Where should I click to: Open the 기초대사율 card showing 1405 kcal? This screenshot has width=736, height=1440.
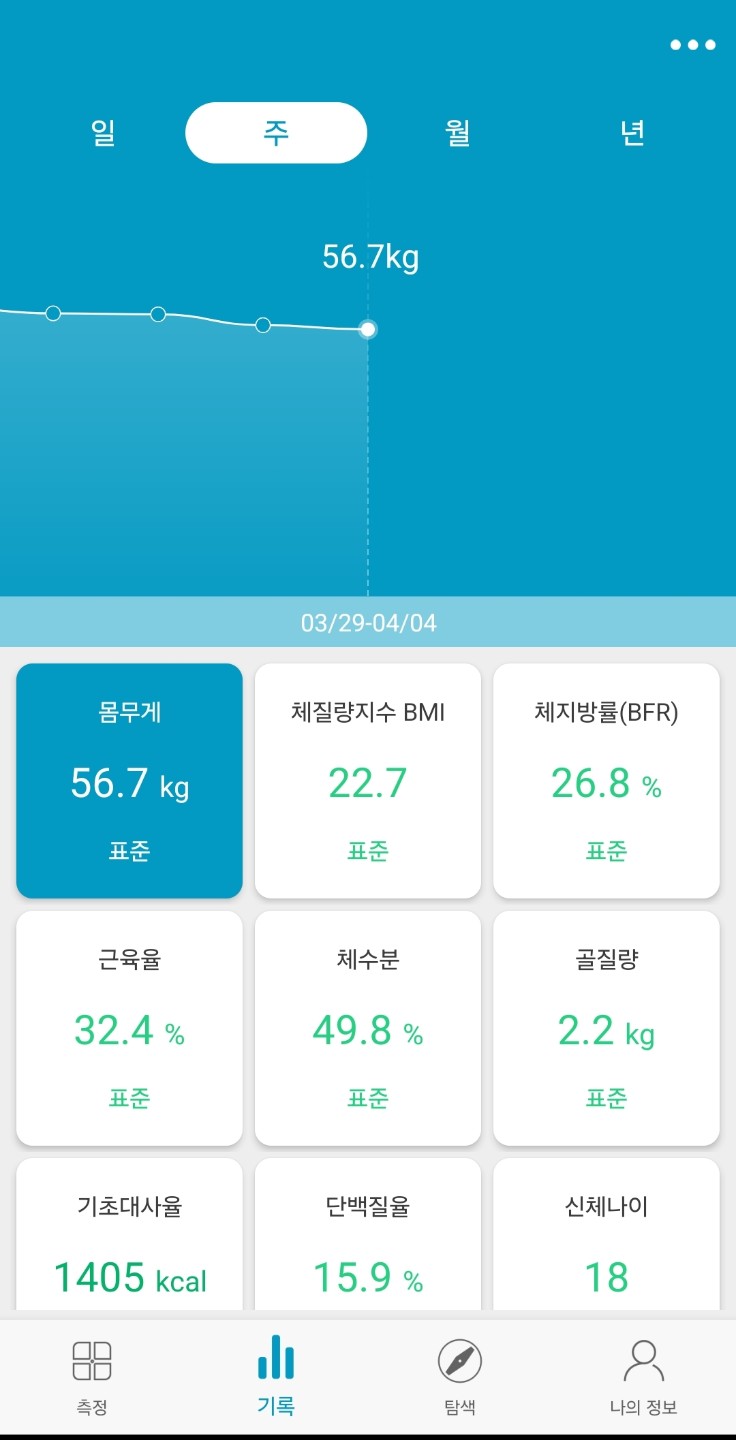129,1240
